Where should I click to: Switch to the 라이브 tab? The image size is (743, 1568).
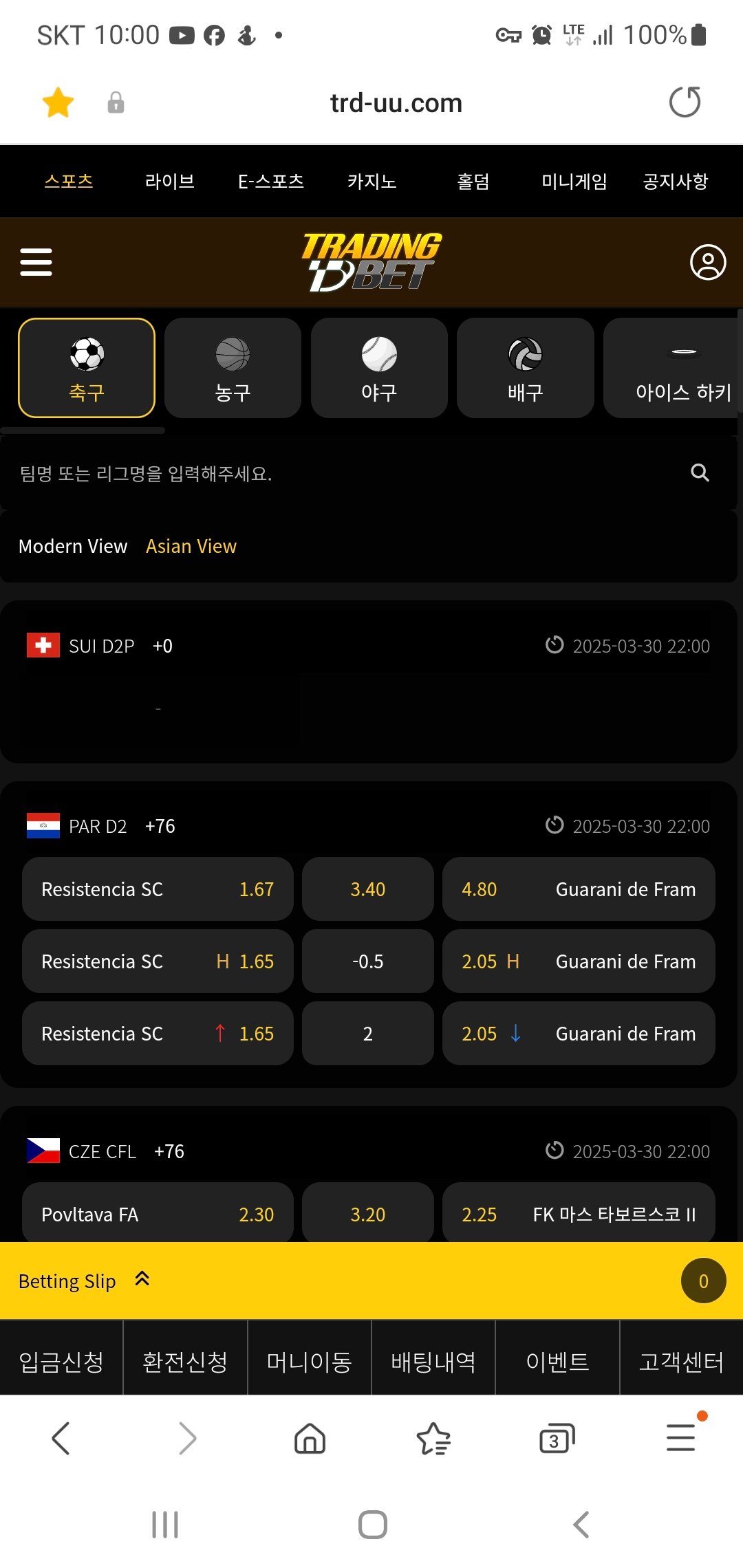169,182
